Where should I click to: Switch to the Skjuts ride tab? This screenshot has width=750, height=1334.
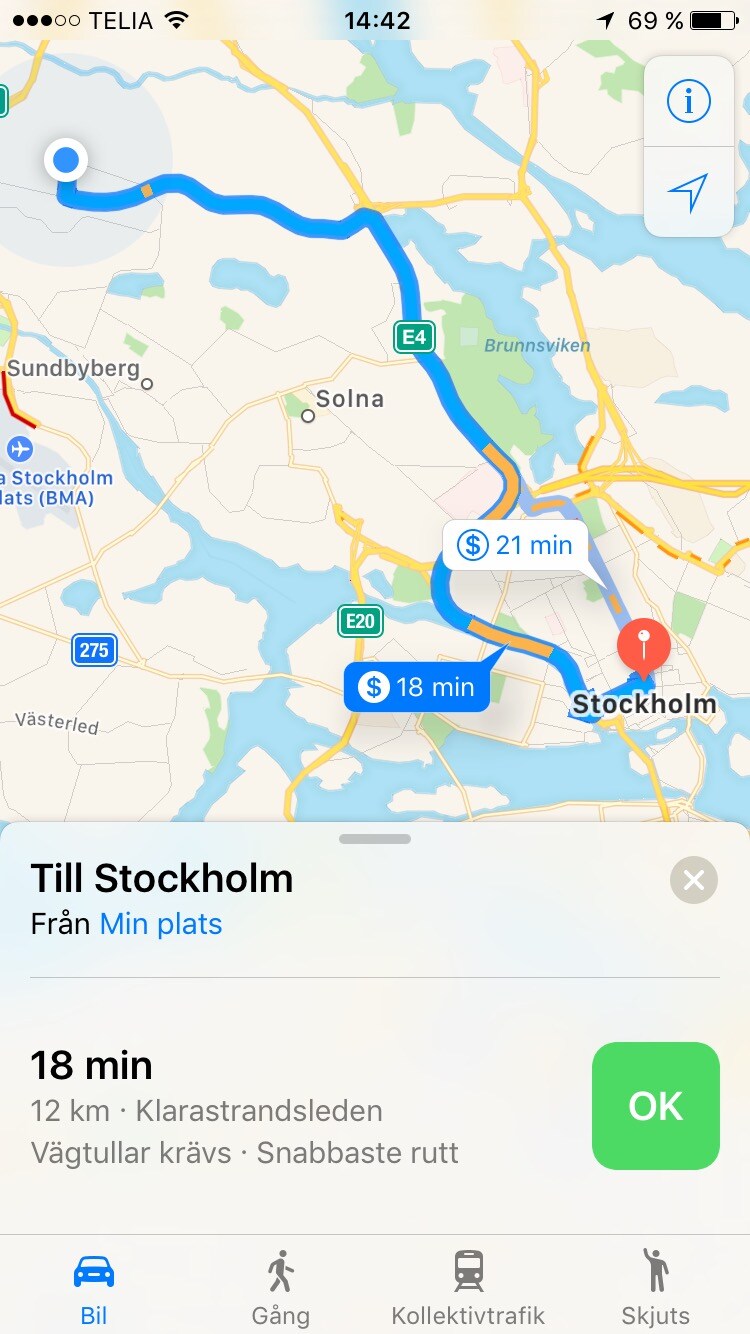(656, 1287)
